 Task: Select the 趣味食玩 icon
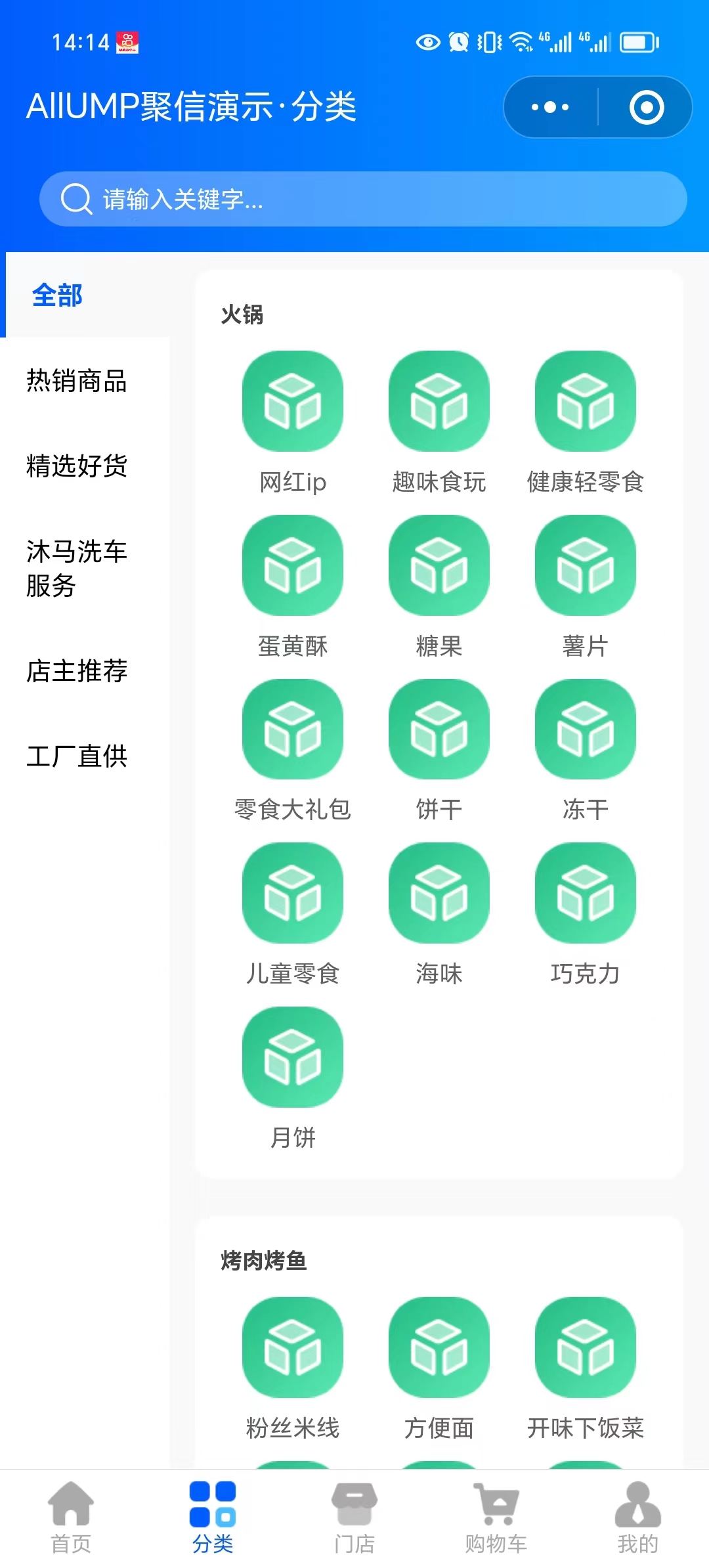coord(439,402)
